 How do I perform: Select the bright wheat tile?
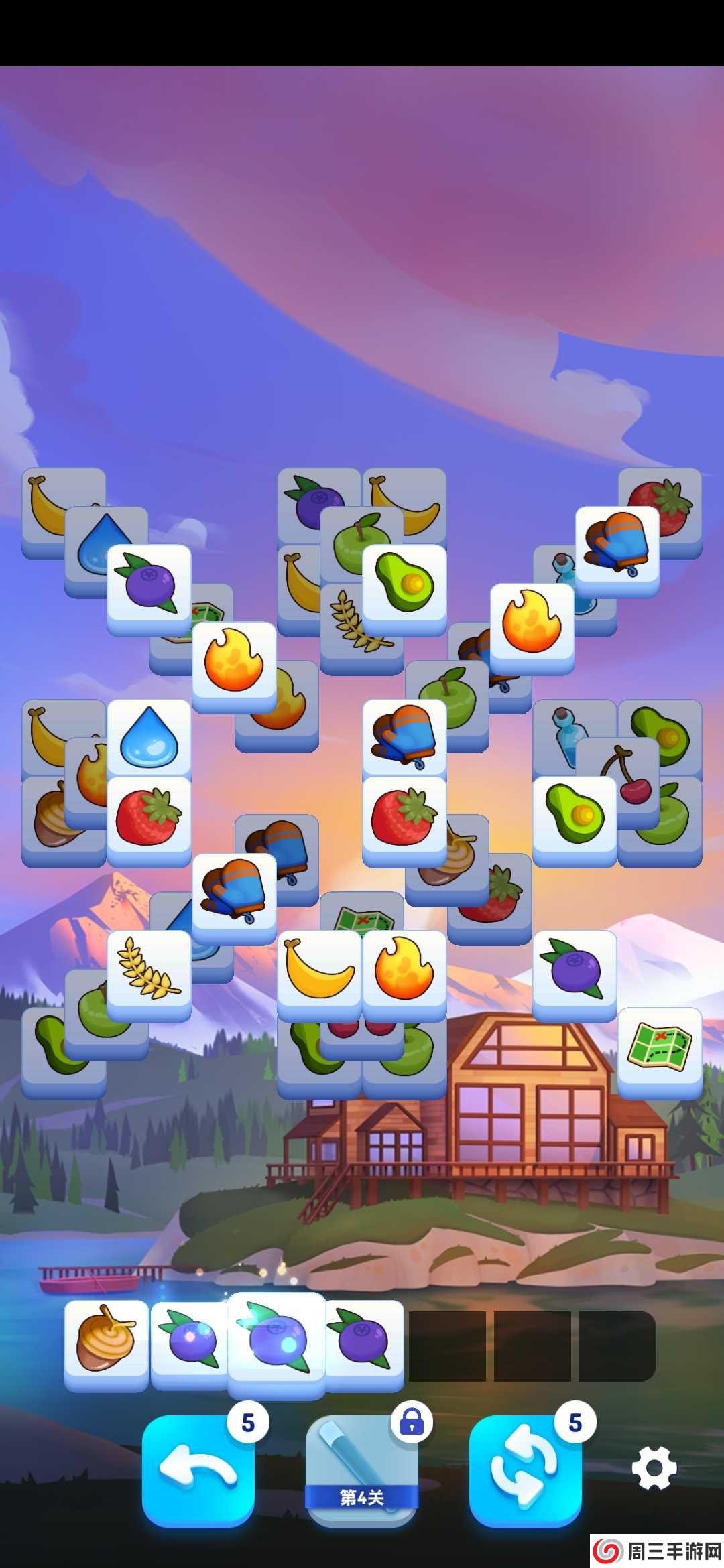pos(149,972)
